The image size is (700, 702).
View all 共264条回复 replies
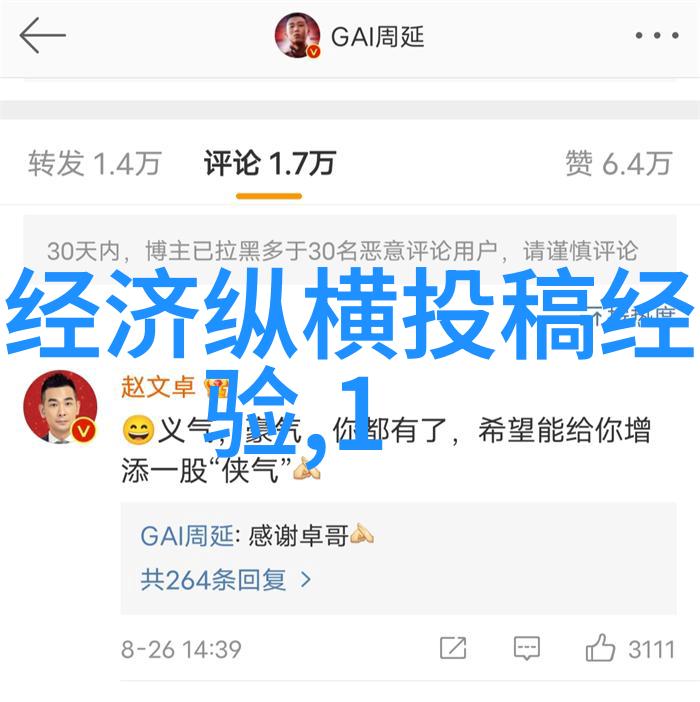226,579
